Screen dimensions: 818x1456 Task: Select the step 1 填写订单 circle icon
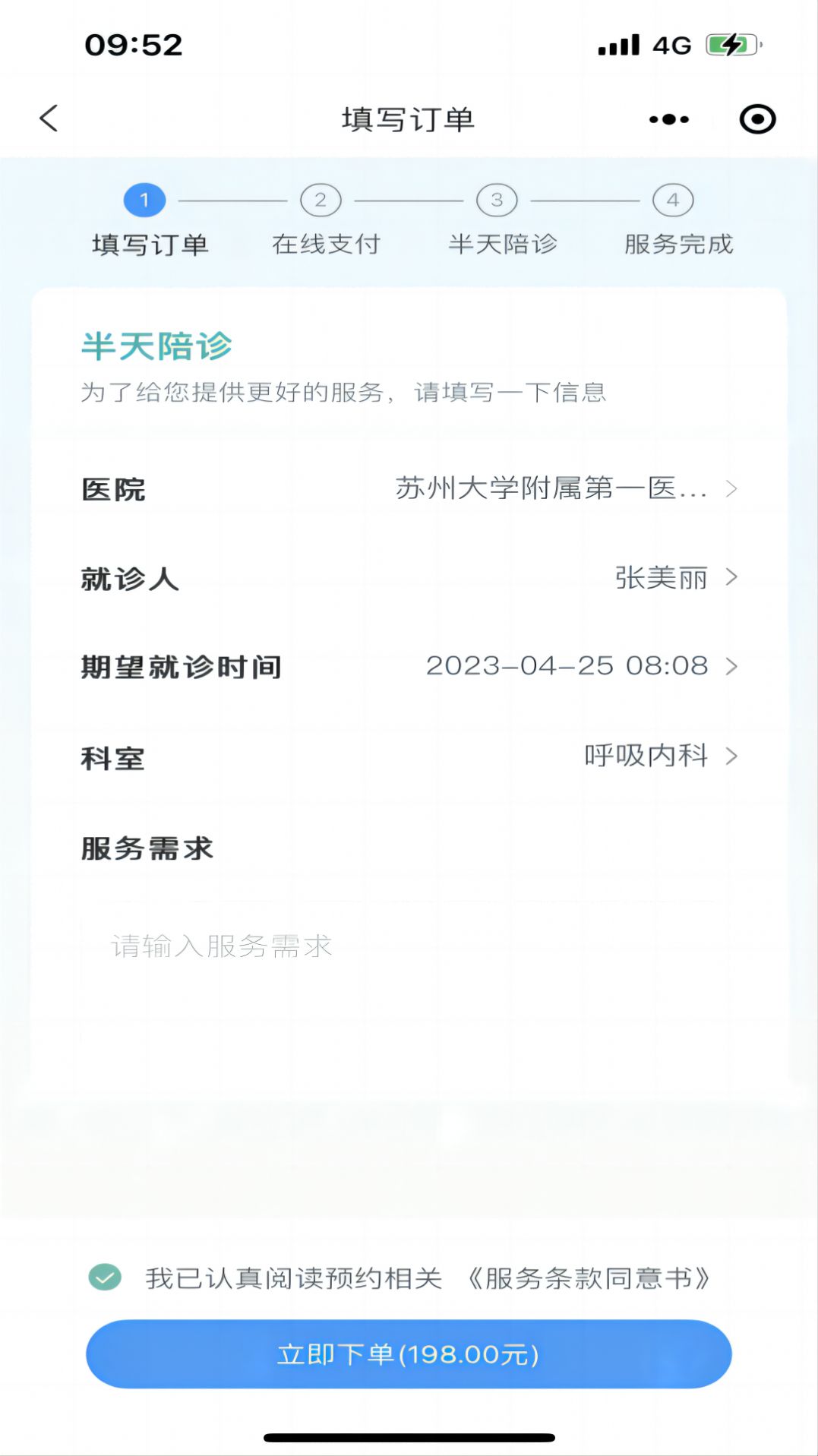click(x=145, y=200)
